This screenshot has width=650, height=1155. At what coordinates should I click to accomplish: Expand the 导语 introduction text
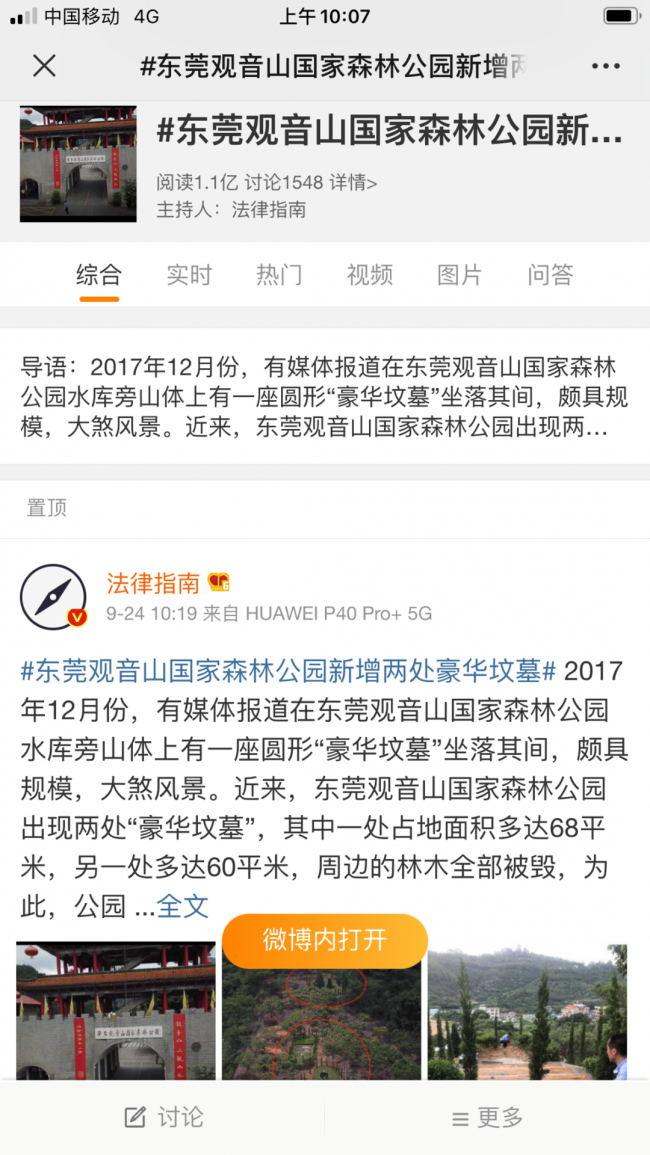click(x=324, y=396)
